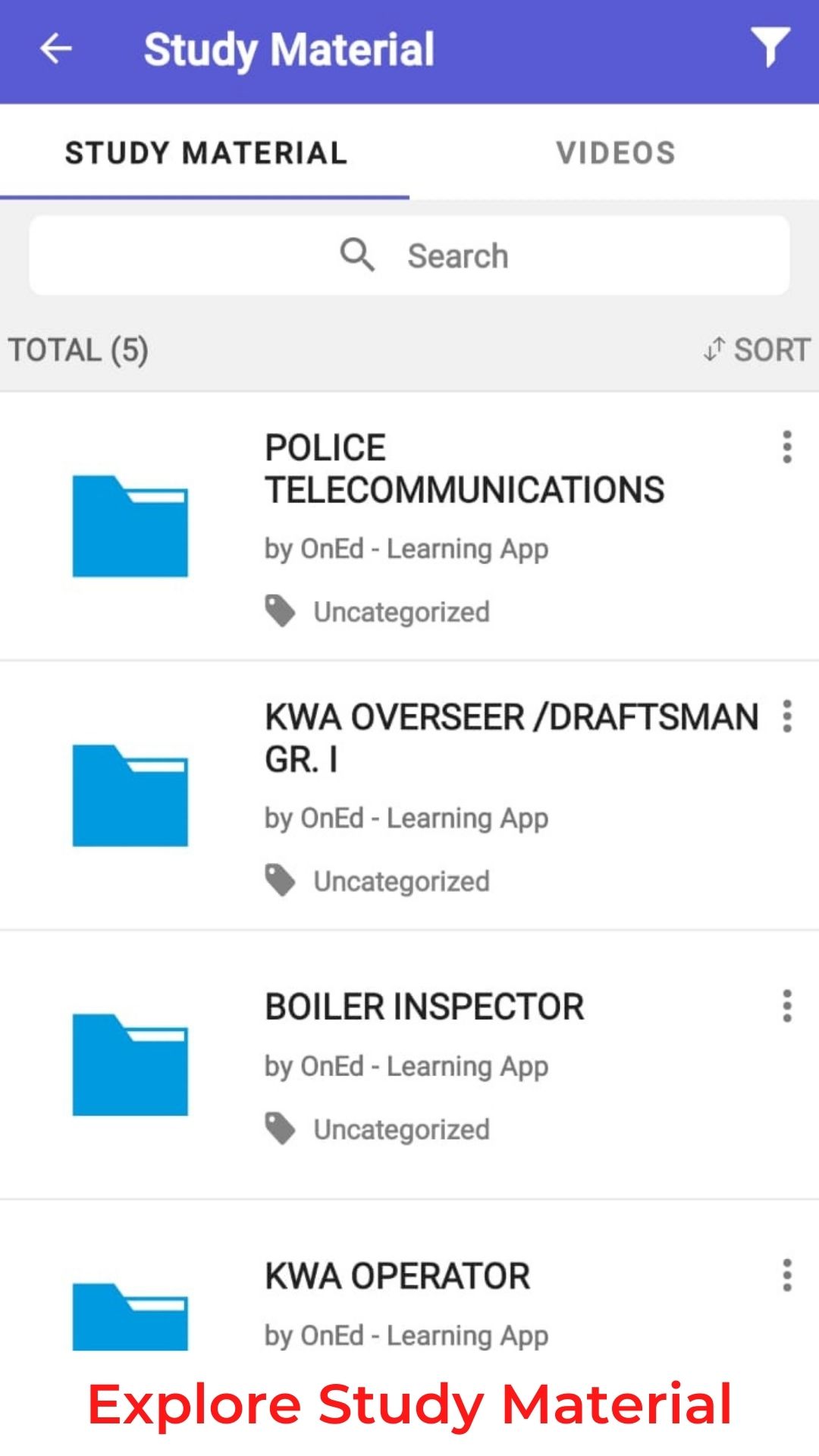Open the Police Telecommunications folder
The image size is (819, 1456).
pos(409,526)
